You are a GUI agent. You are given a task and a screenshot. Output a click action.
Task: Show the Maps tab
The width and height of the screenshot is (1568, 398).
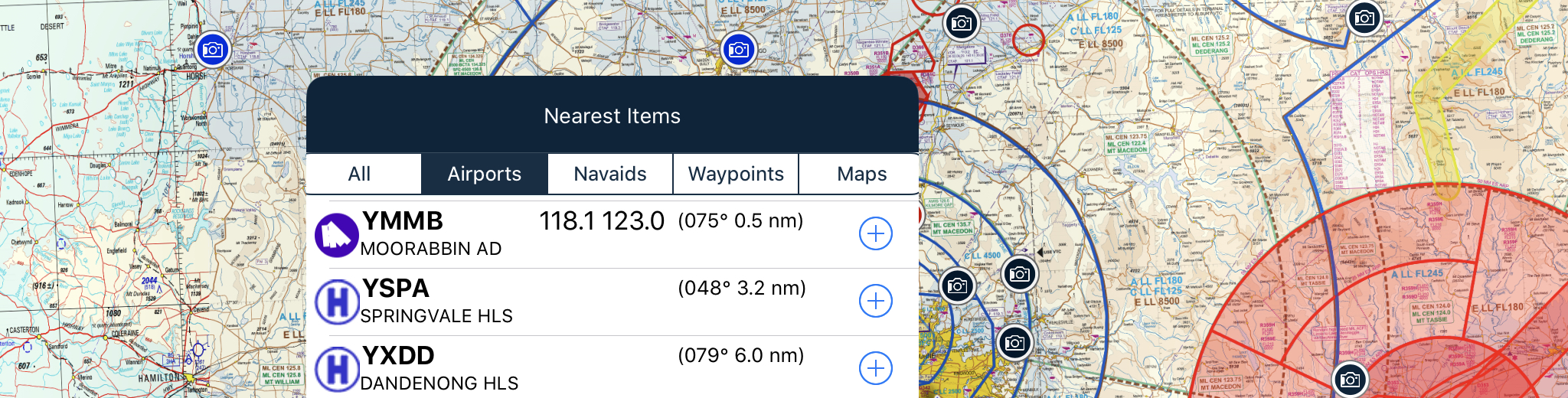point(861,175)
